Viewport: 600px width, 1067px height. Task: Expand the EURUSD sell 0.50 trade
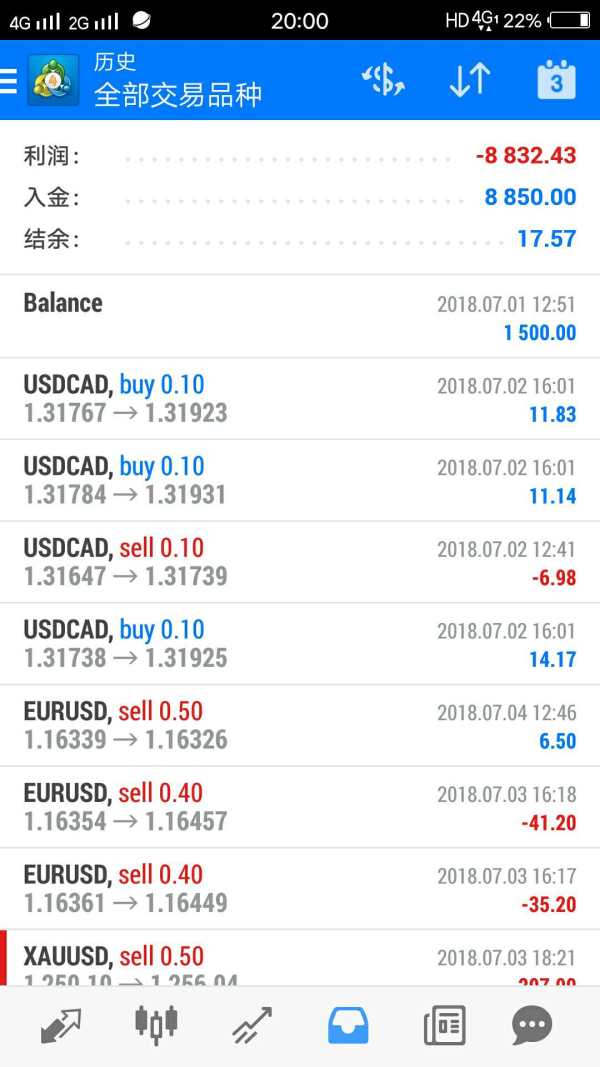point(300,725)
